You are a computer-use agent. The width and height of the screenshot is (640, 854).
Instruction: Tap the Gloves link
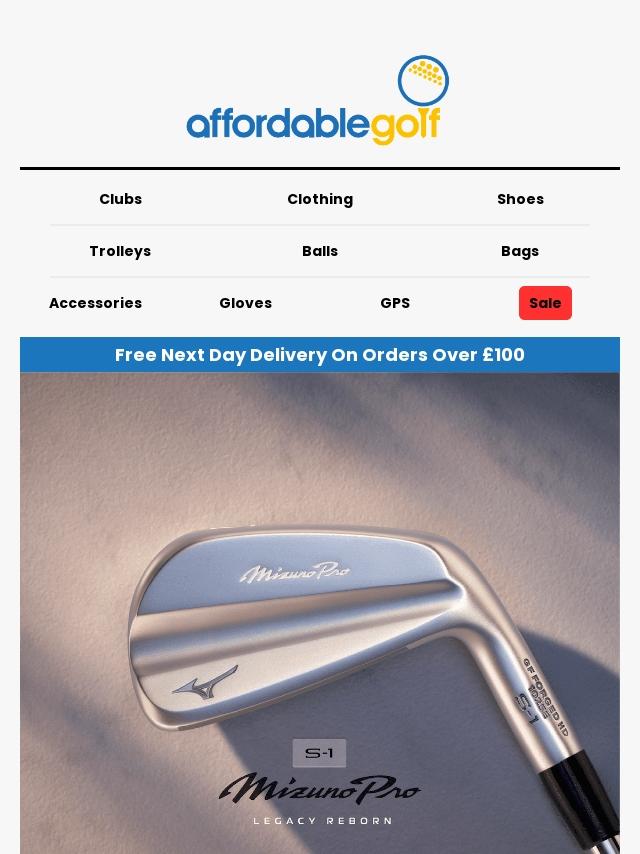point(246,303)
